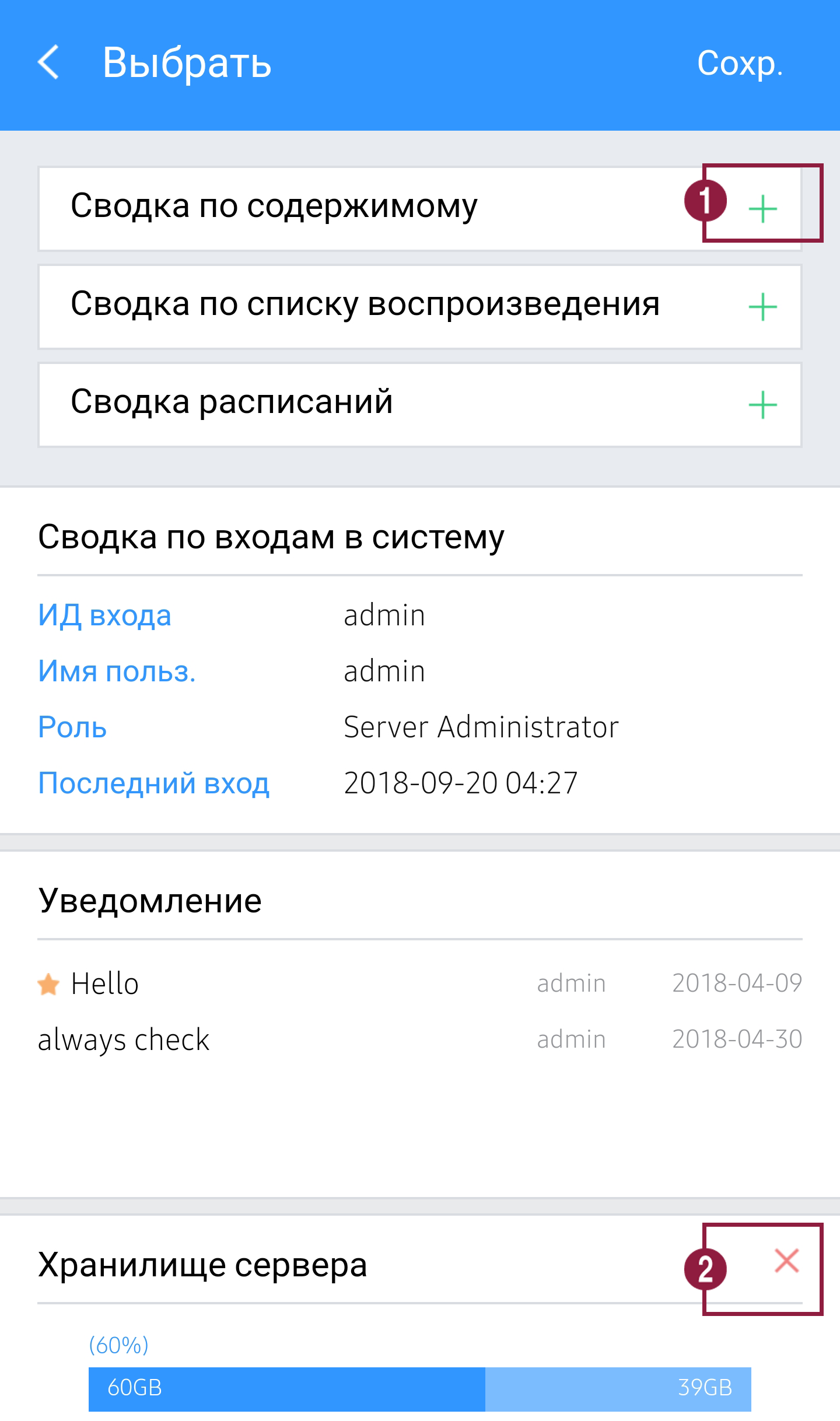The height and width of the screenshot is (1421, 840).
Task: Add the Сводка по списку воспроизведения widget
Action: pyautogui.click(x=762, y=307)
